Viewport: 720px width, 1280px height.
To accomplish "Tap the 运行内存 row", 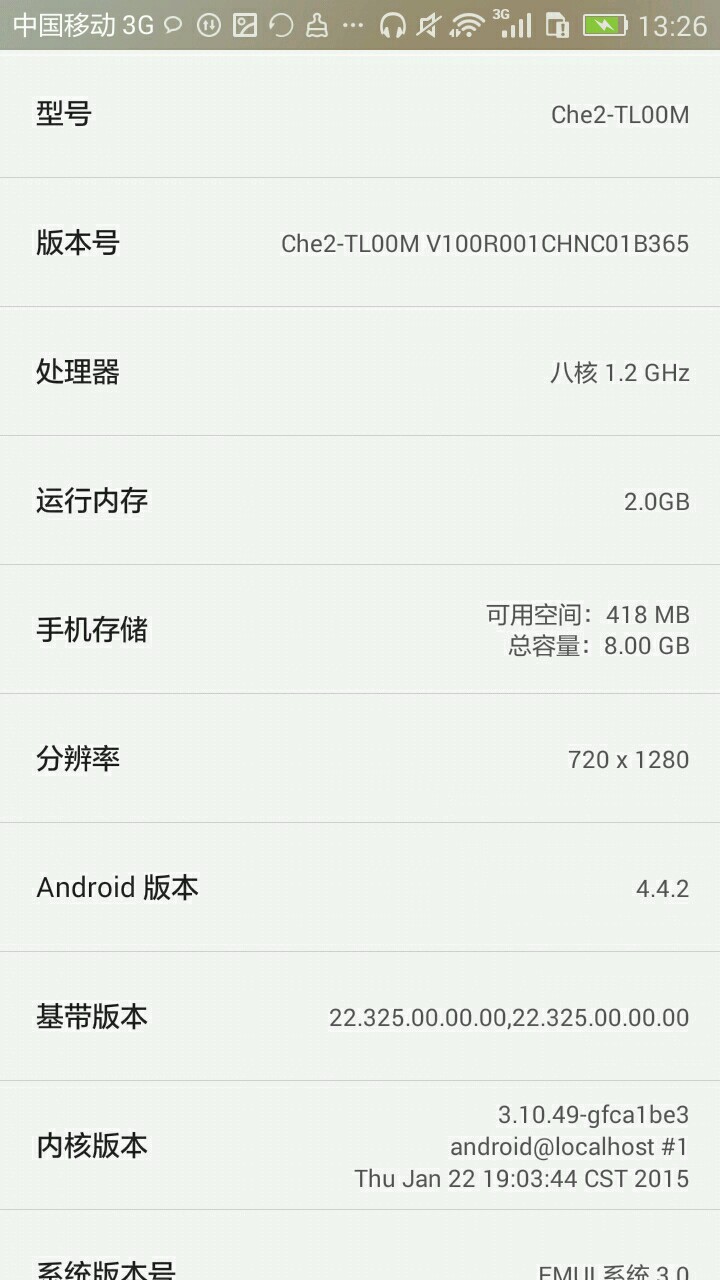I will 360,501.
